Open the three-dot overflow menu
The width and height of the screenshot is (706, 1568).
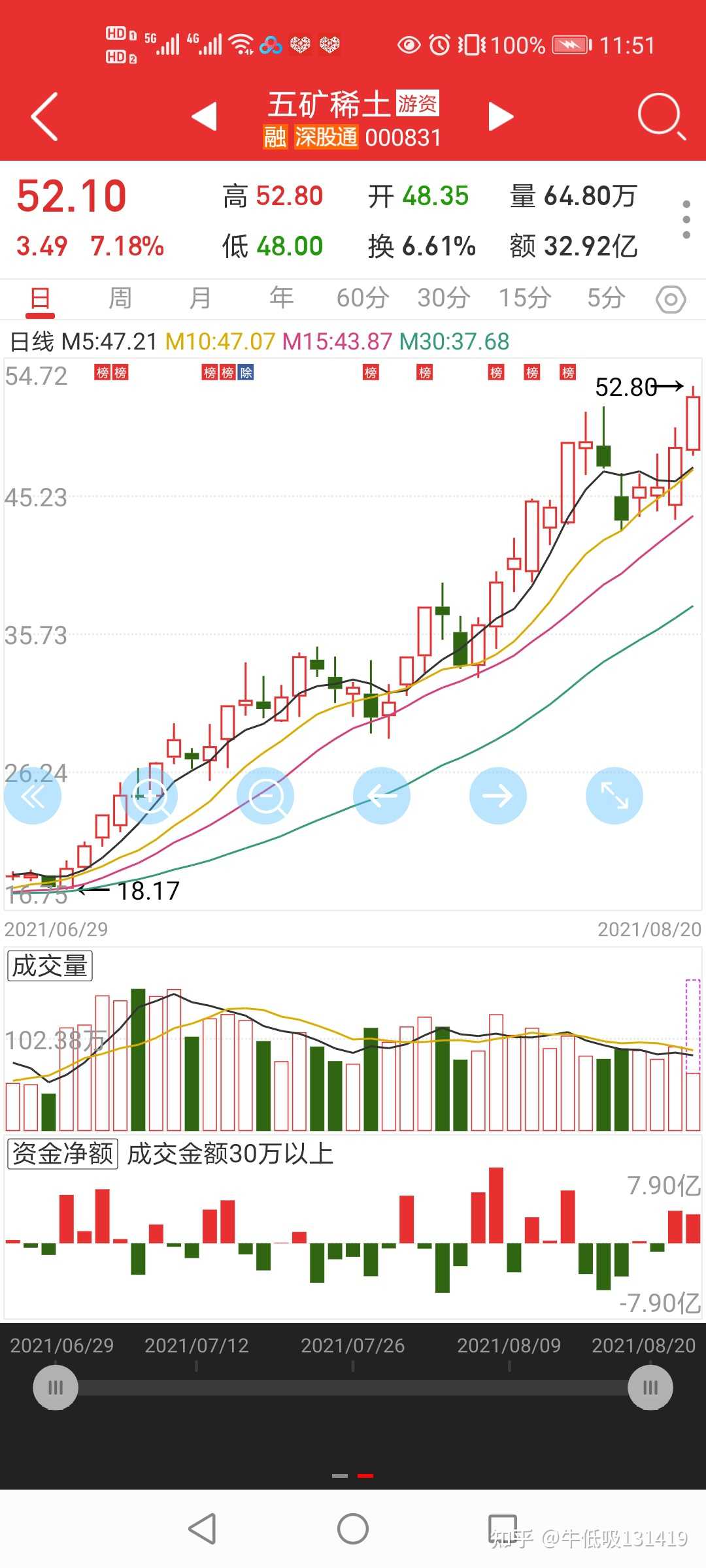686,220
